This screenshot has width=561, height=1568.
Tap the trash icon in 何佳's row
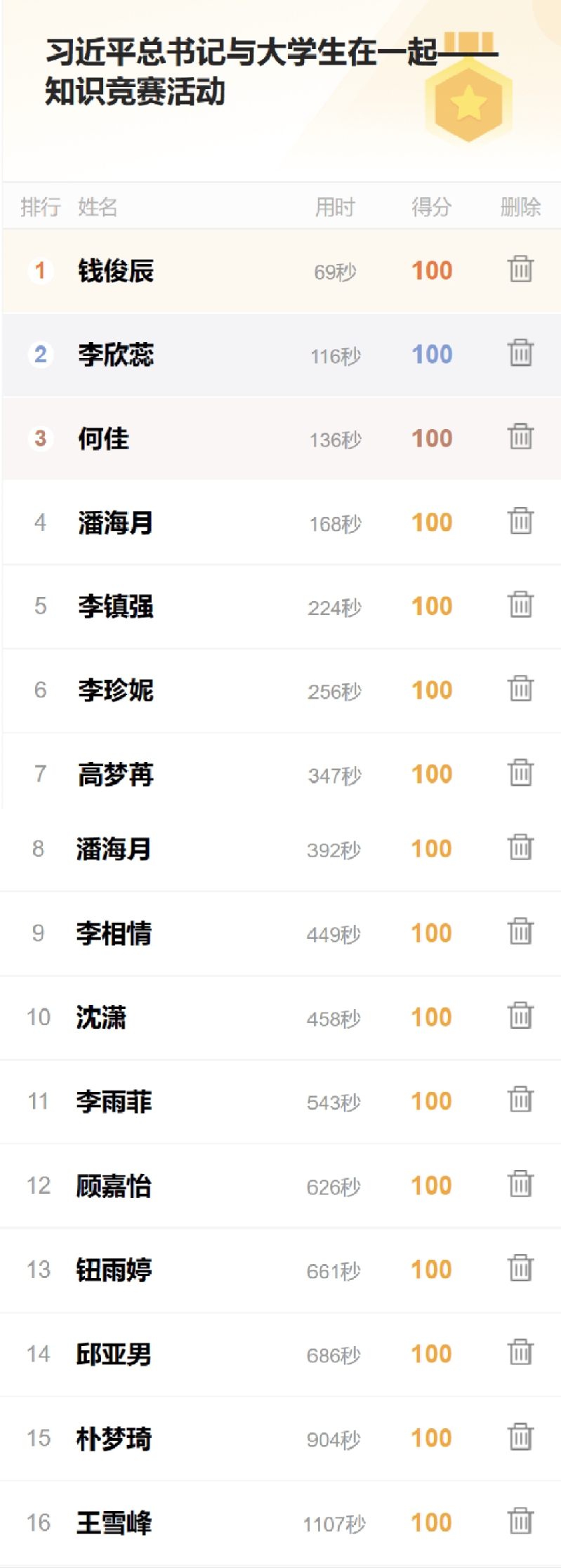click(520, 437)
